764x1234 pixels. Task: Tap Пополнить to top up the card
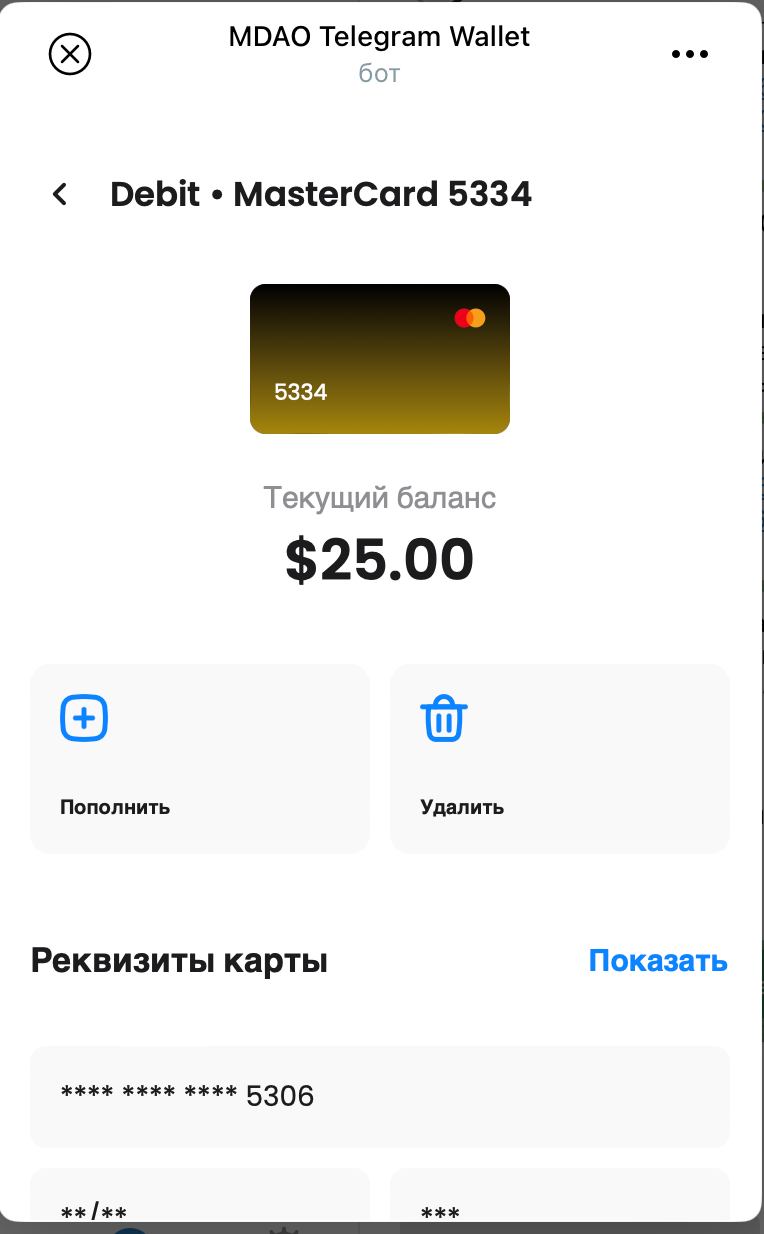[200, 758]
